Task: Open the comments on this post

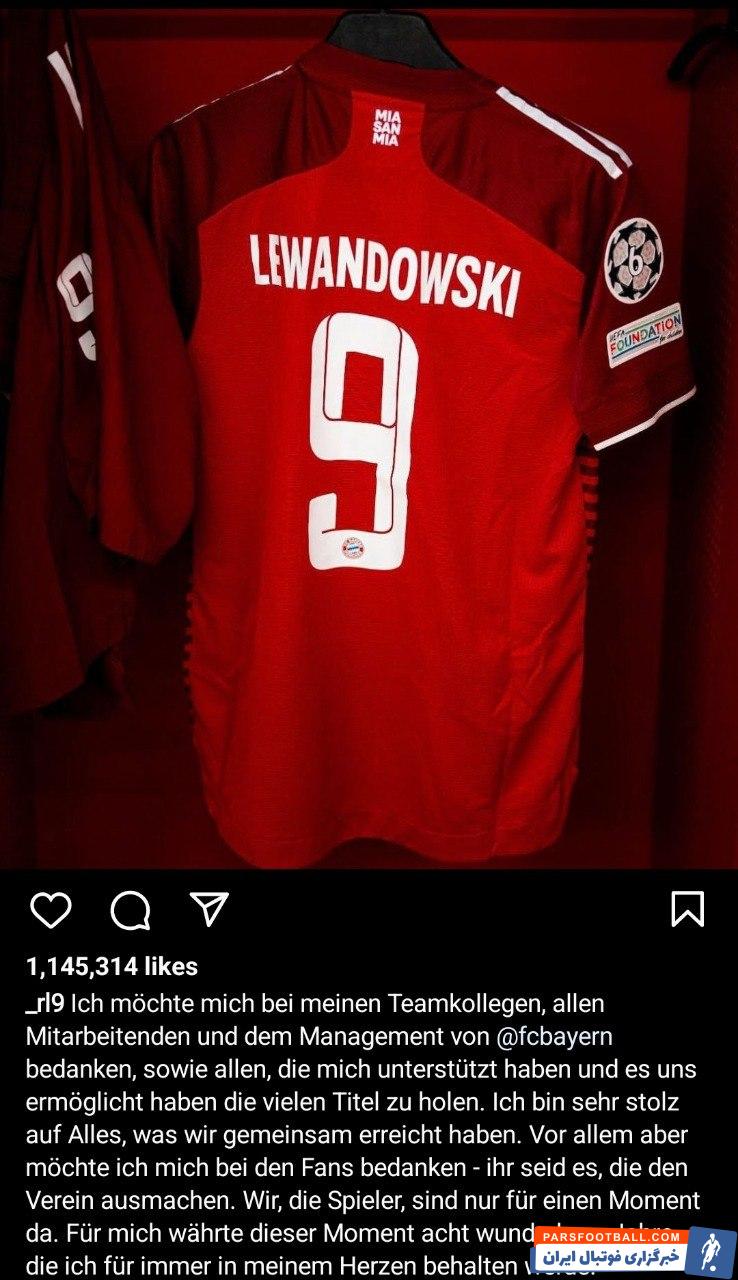Action: pos(130,910)
